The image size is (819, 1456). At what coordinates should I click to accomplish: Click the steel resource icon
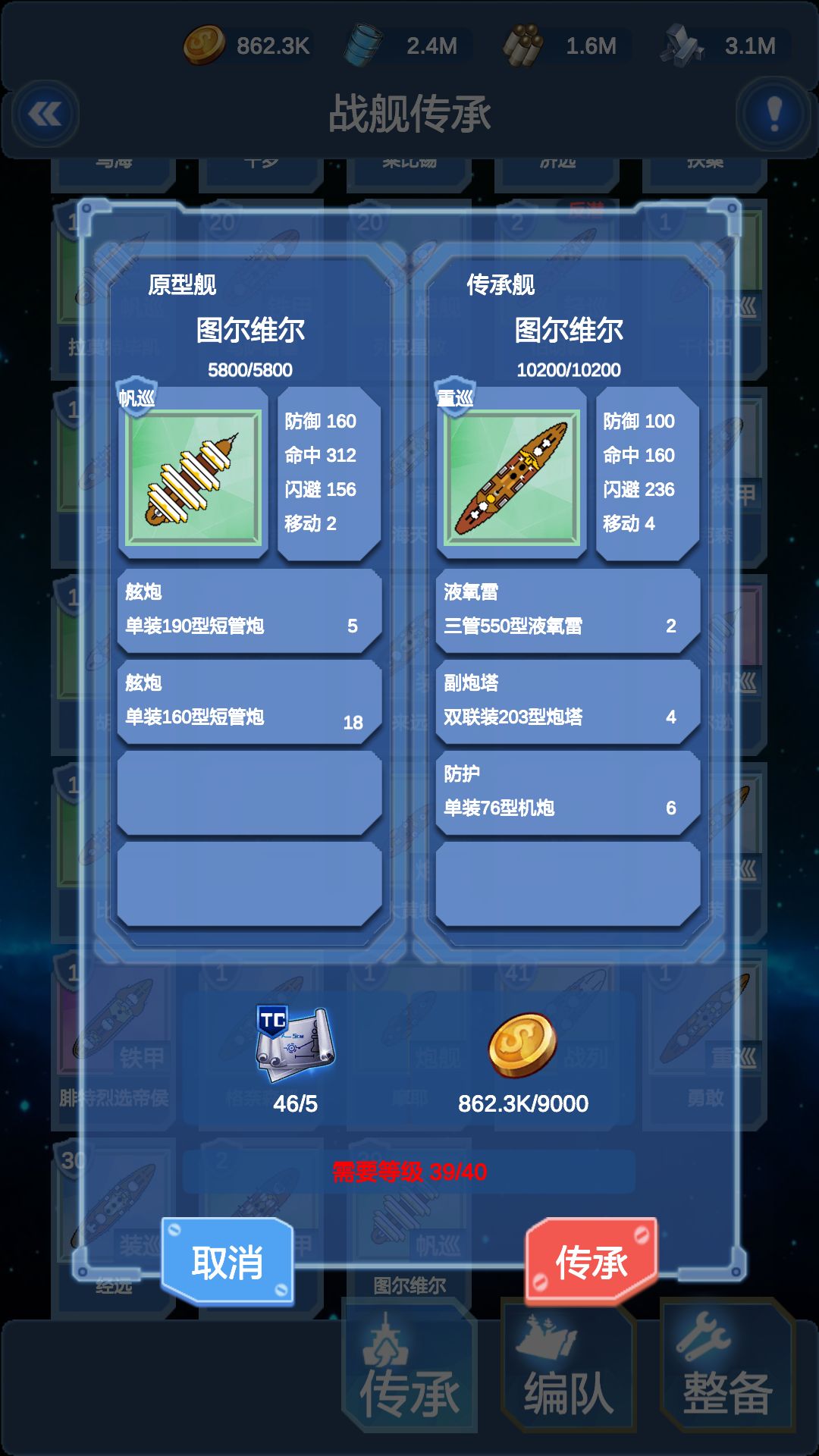(x=682, y=45)
